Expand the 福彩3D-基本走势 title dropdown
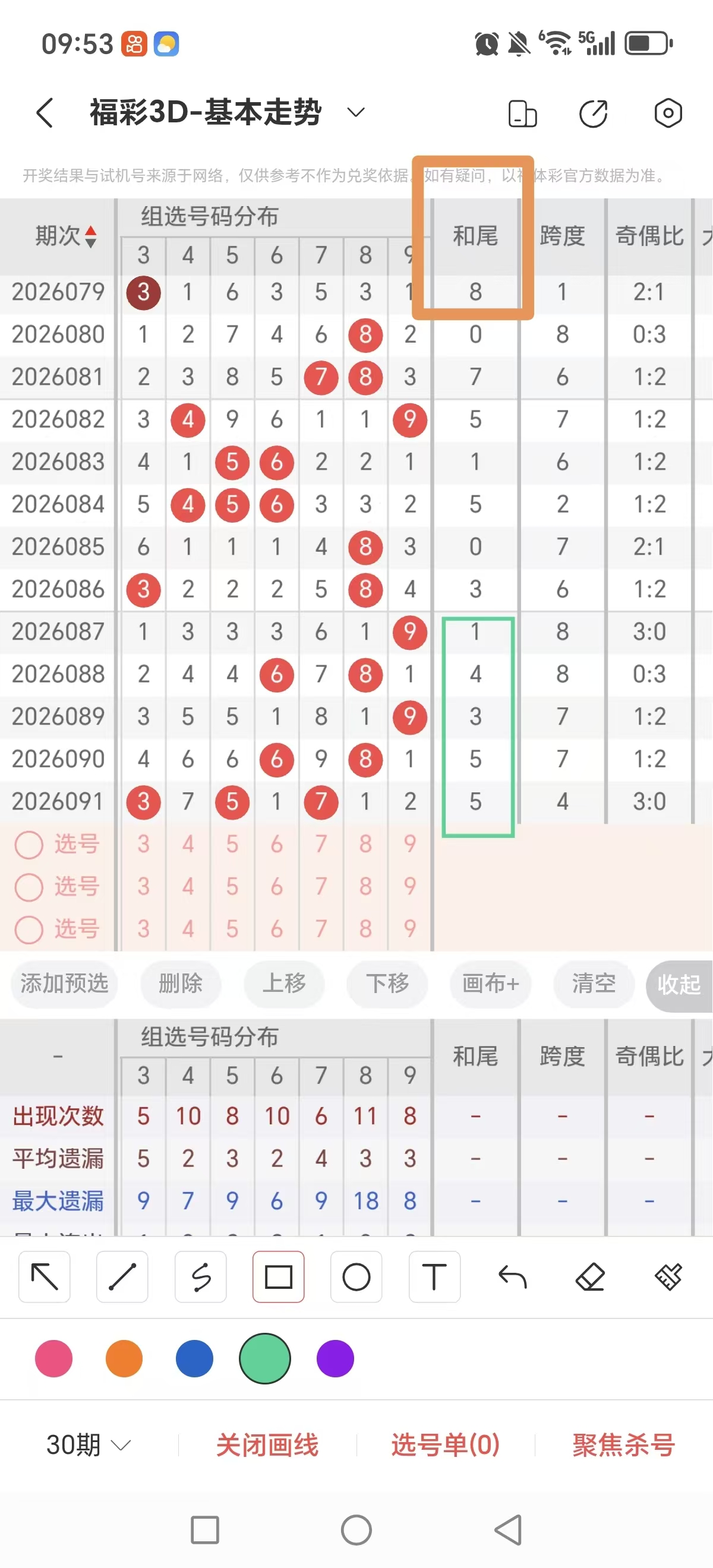The width and height of the screenshot is (713, 1568). (356, 113)
